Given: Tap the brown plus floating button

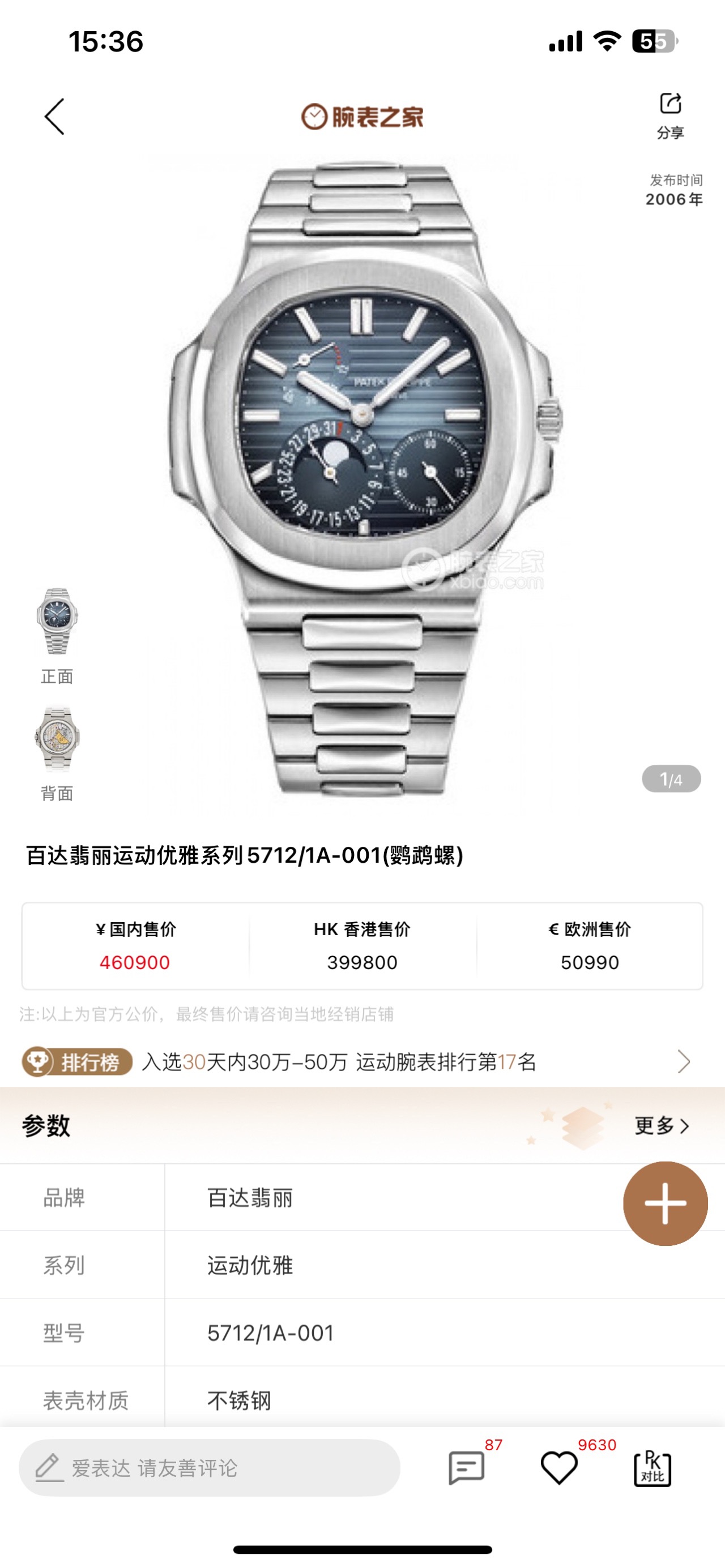Looking at the screenshot, I should pyautogui.click(x=666, y=1203).
